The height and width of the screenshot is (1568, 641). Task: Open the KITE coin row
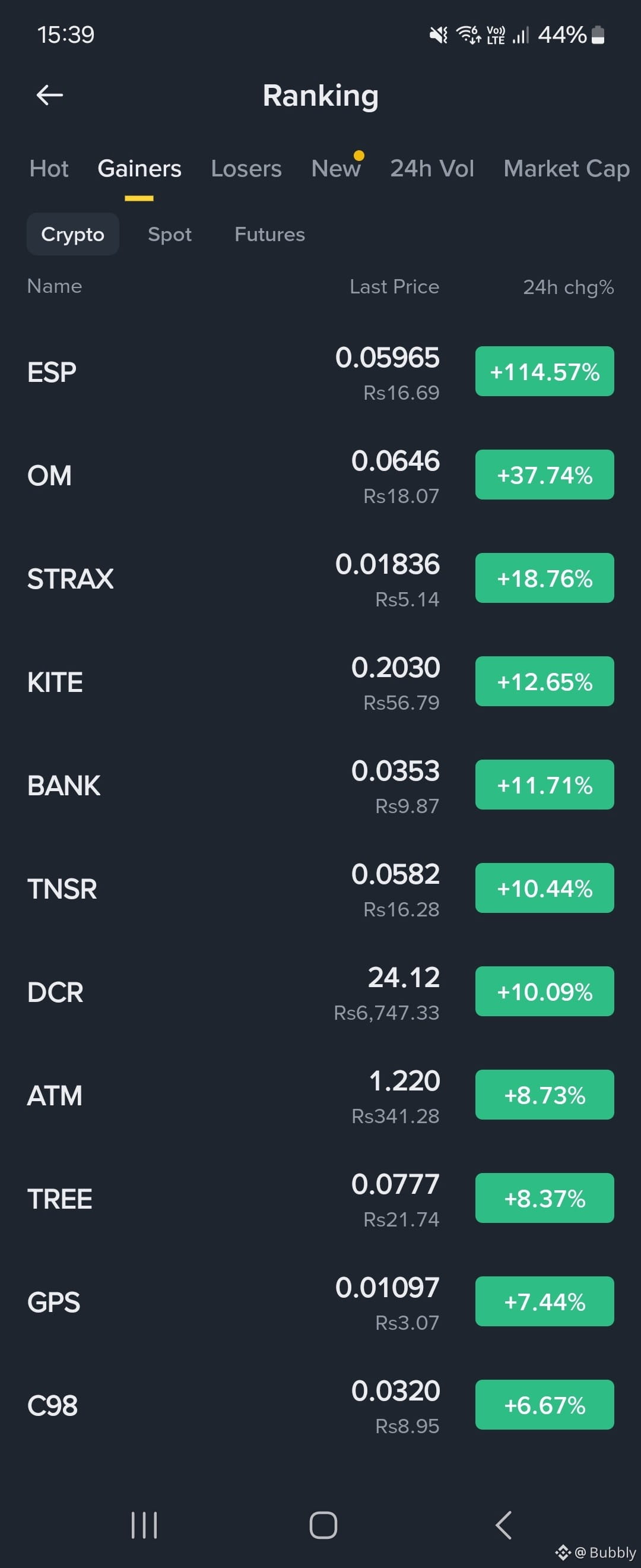click(x=320, y=682)
